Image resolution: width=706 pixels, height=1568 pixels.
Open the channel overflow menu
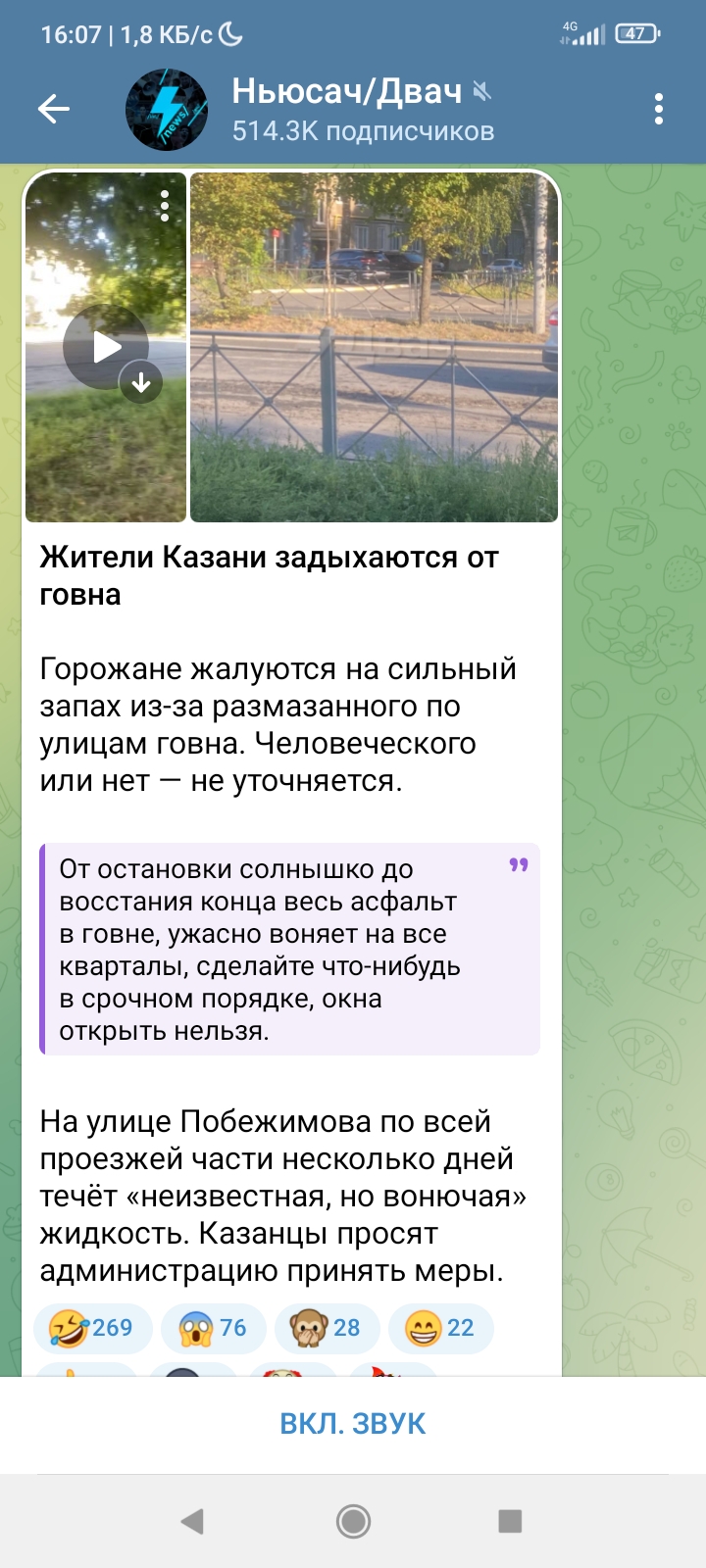[x=659, y=109]
